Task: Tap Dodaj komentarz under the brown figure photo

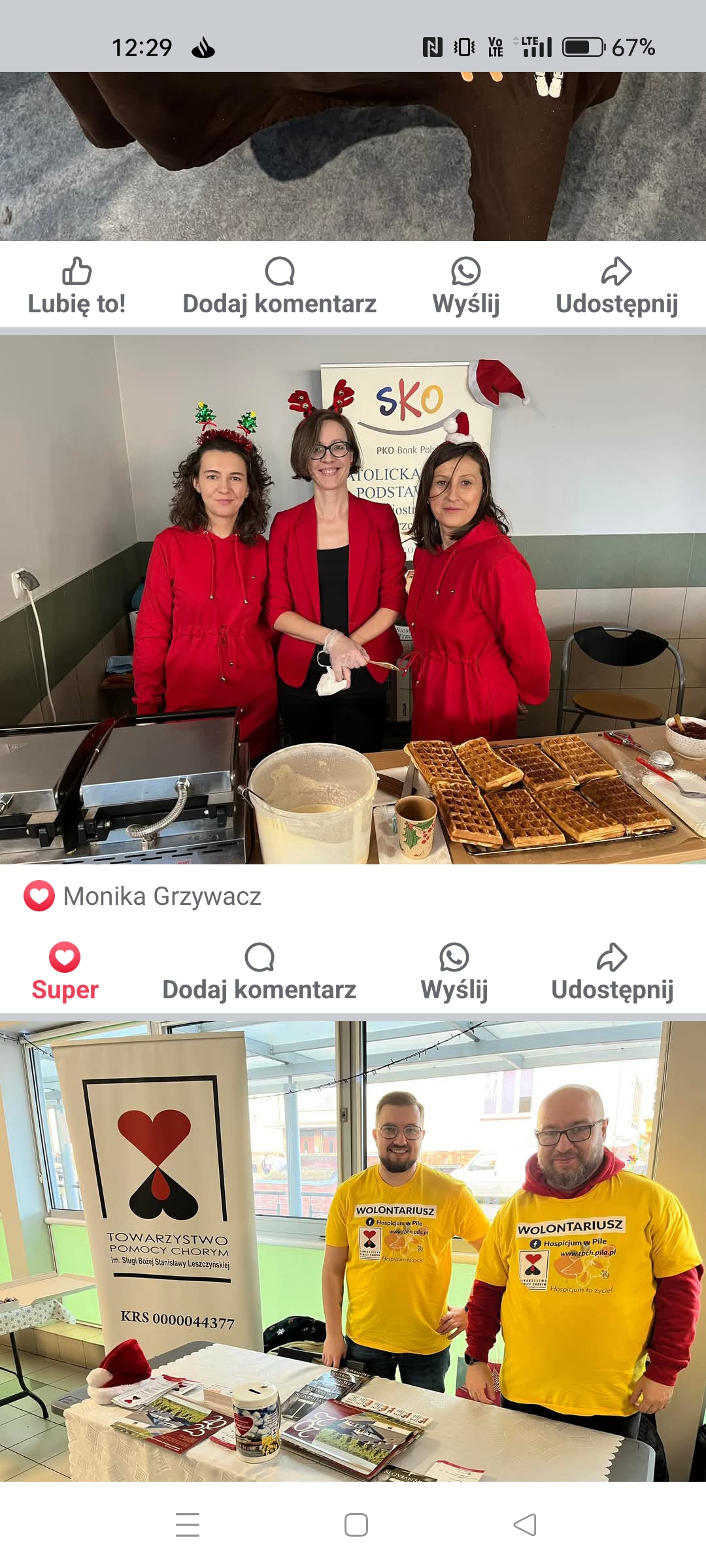Action: tap(279, 286)
